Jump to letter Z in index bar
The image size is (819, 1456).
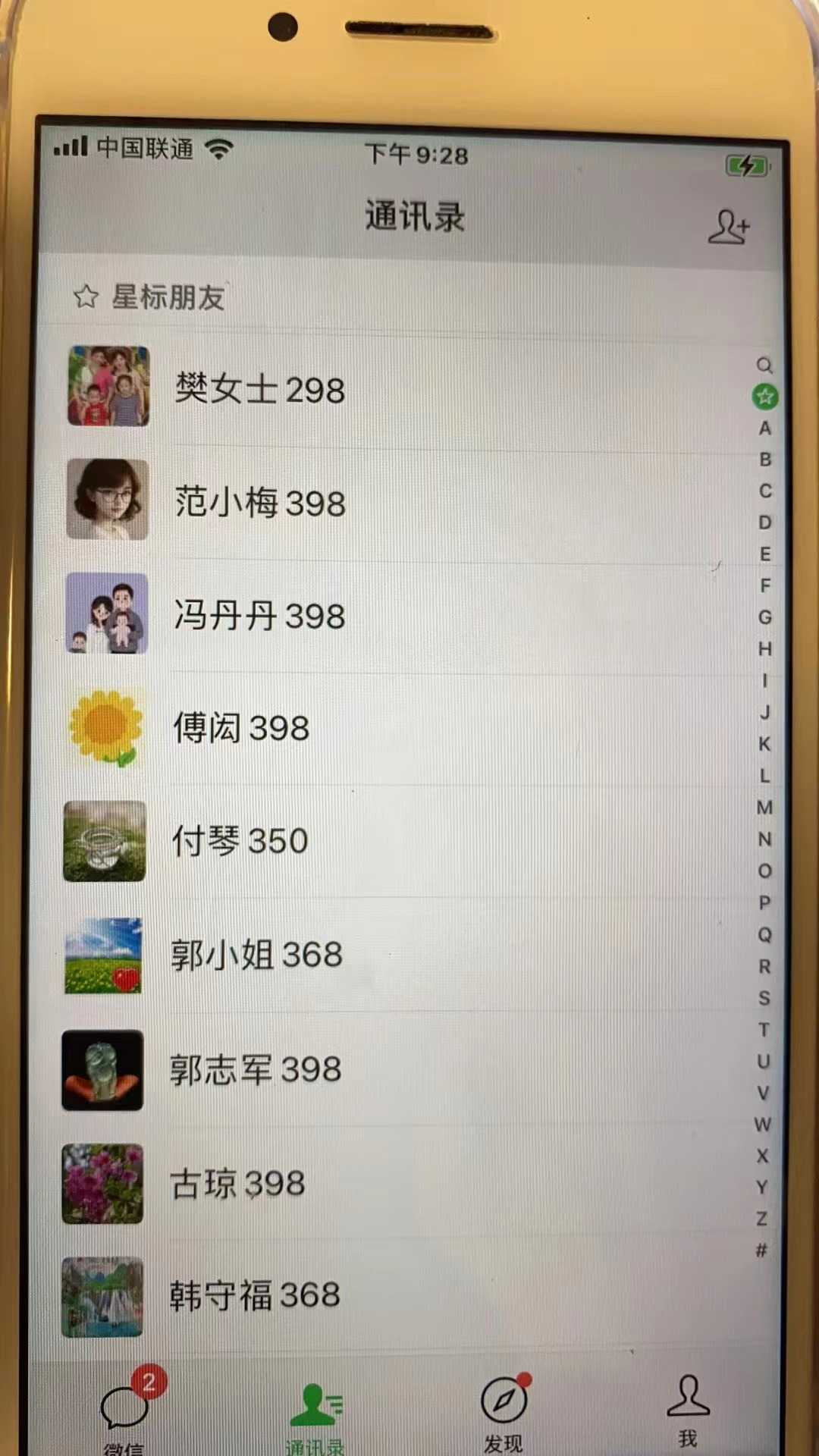click(x=762, y=1219)
